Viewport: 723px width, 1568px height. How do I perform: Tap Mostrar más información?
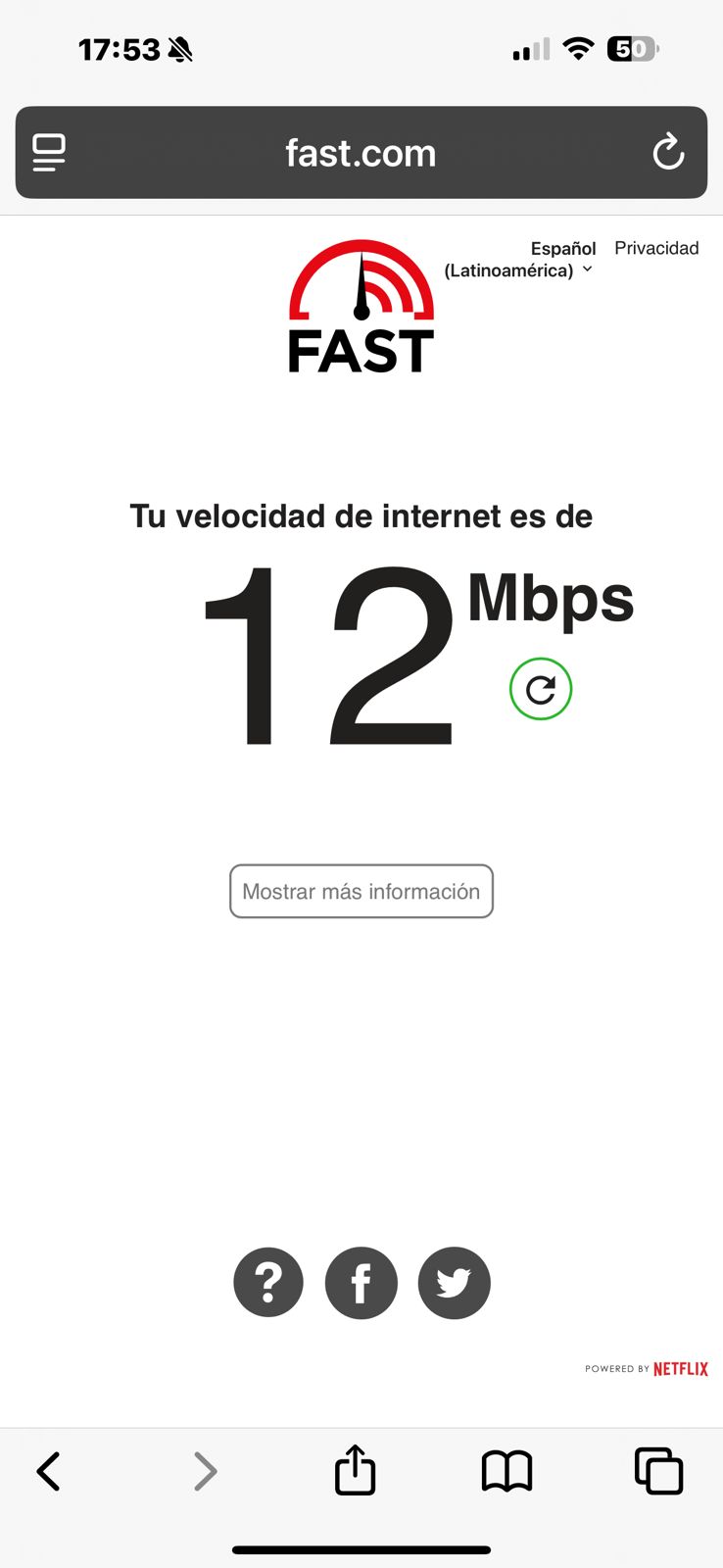point(361,891)
